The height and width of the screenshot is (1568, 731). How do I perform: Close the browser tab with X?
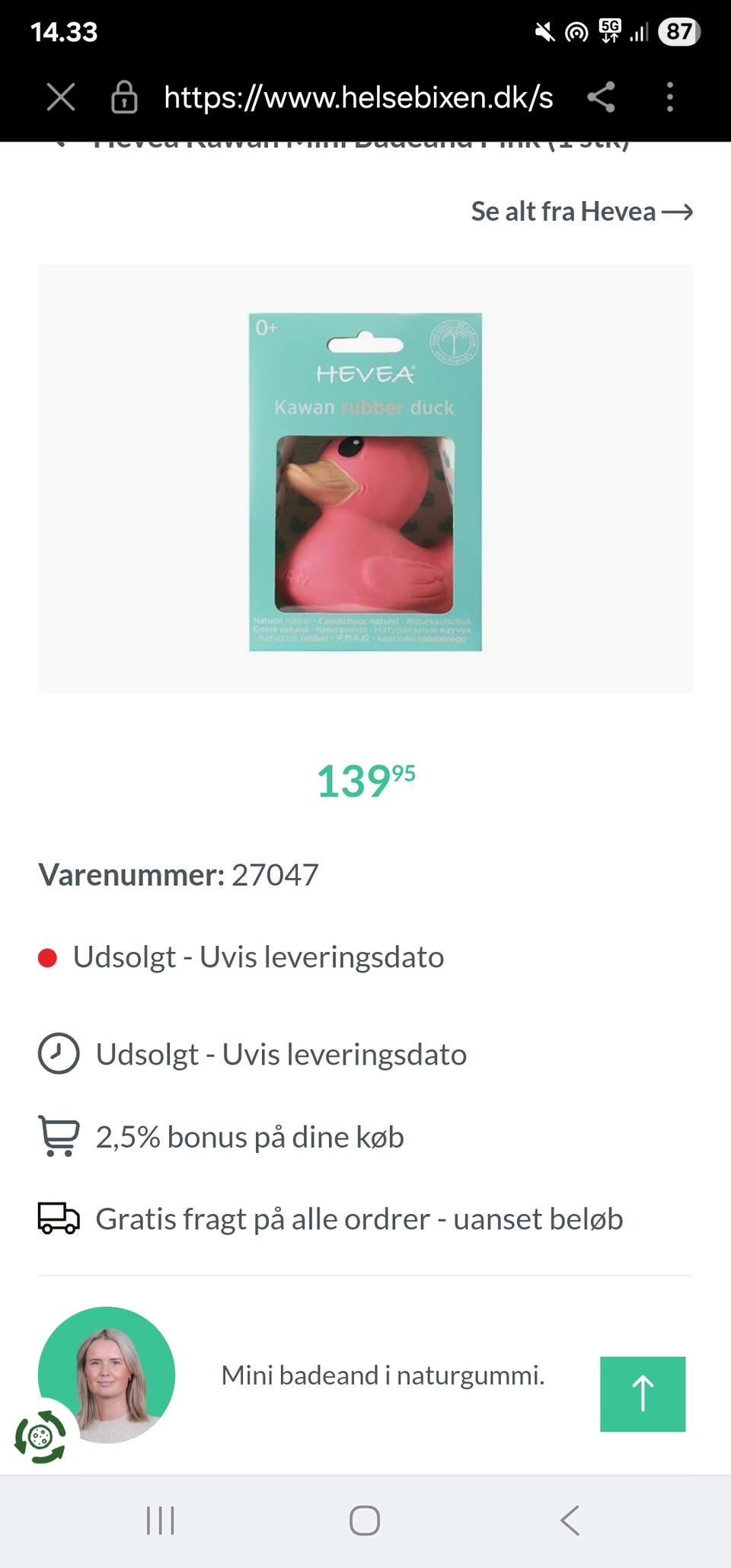pyautogui.click(x=61, y=97)
